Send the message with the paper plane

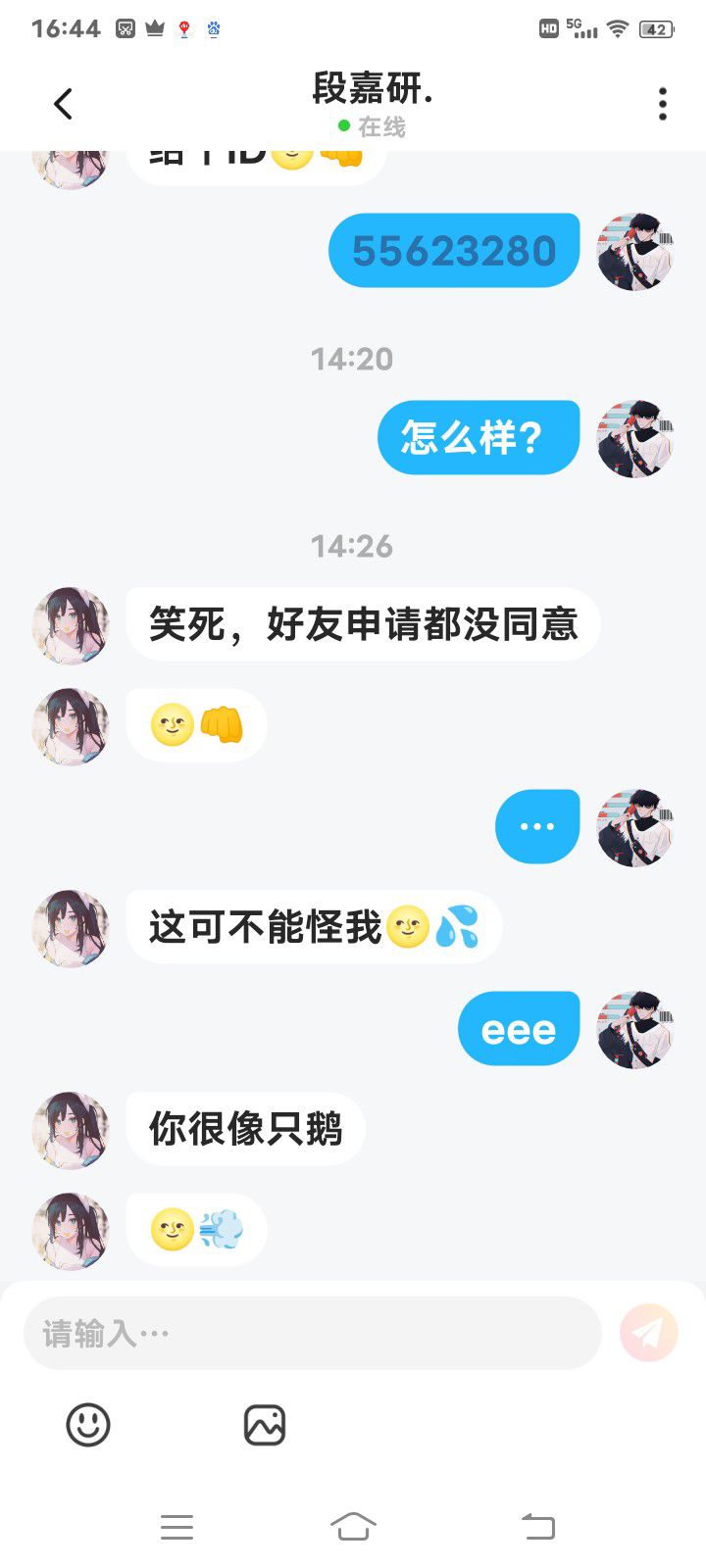(x=648, y=1333)
